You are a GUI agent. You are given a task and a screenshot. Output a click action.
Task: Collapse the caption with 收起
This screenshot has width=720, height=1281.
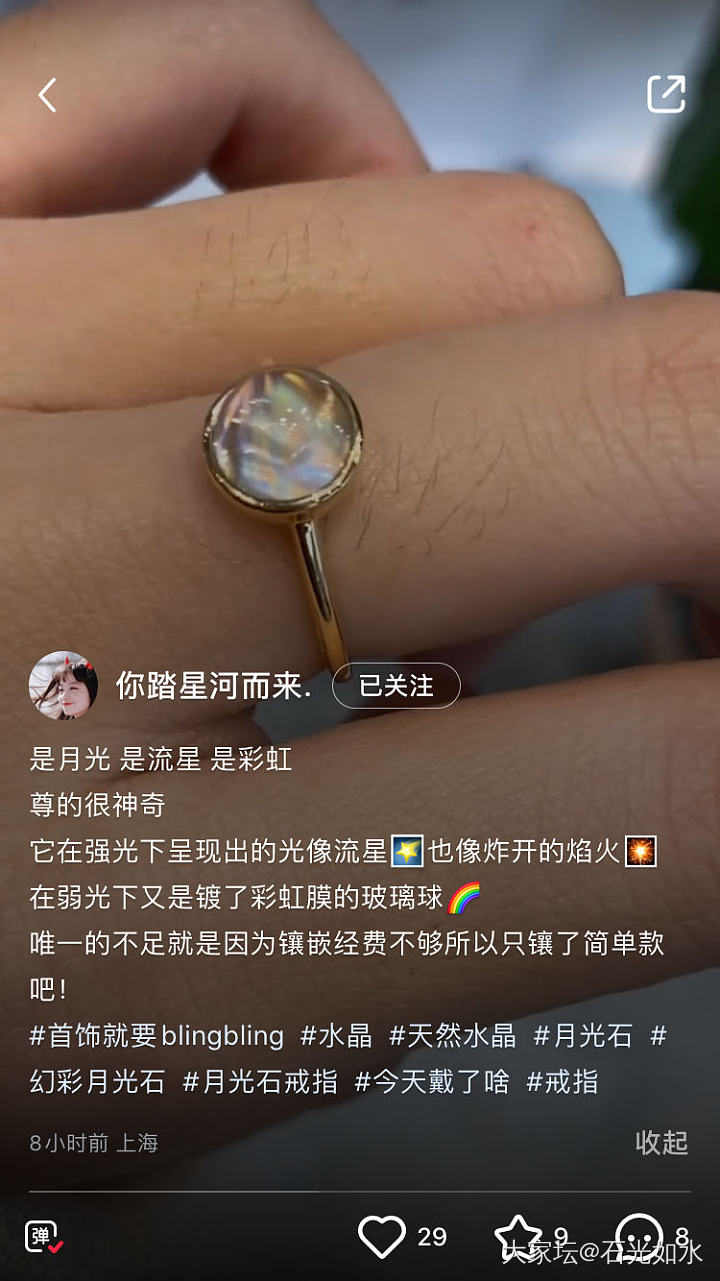click(x=661, y=1142)
